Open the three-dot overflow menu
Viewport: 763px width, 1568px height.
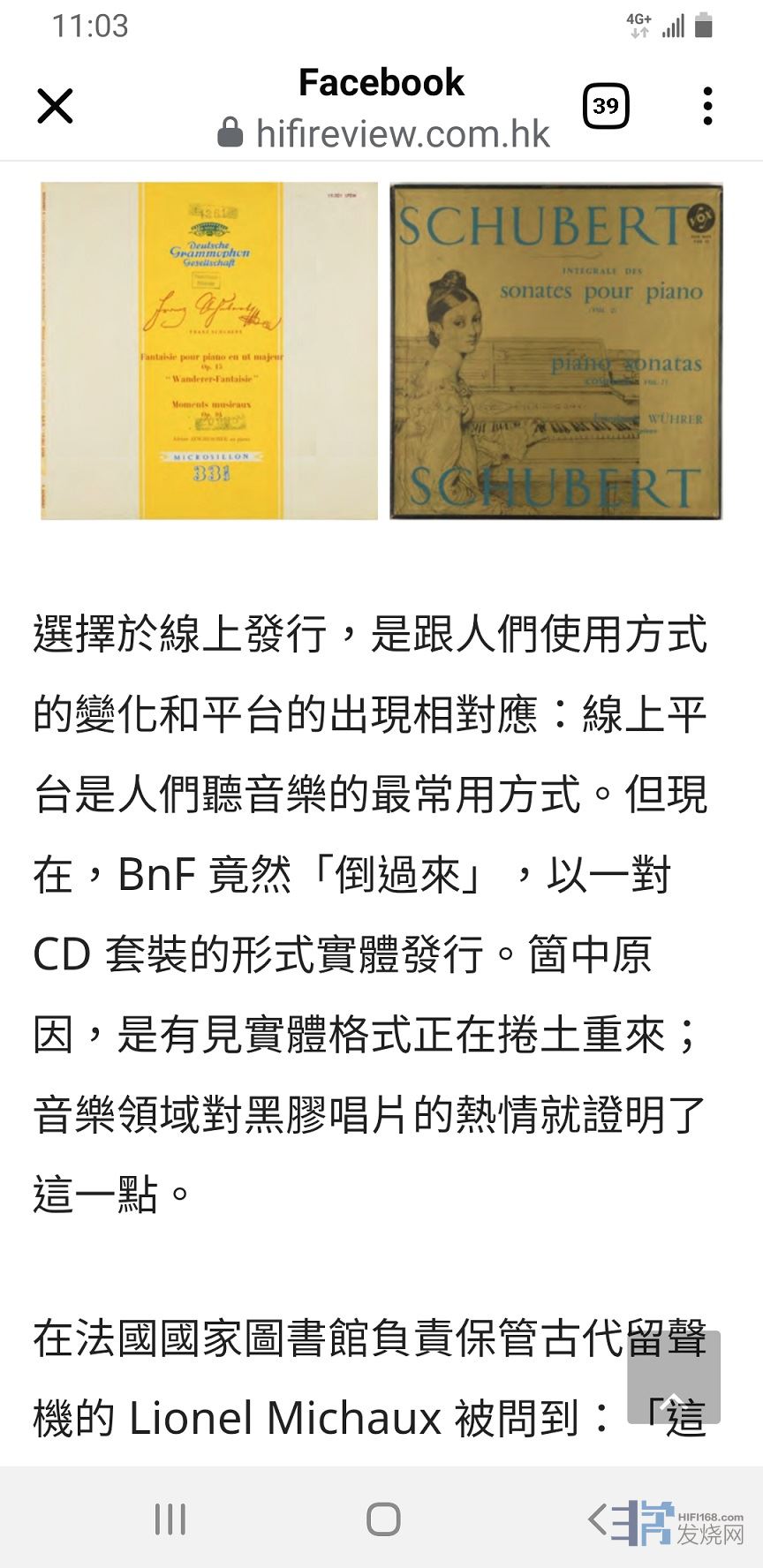tap(707, 107)
